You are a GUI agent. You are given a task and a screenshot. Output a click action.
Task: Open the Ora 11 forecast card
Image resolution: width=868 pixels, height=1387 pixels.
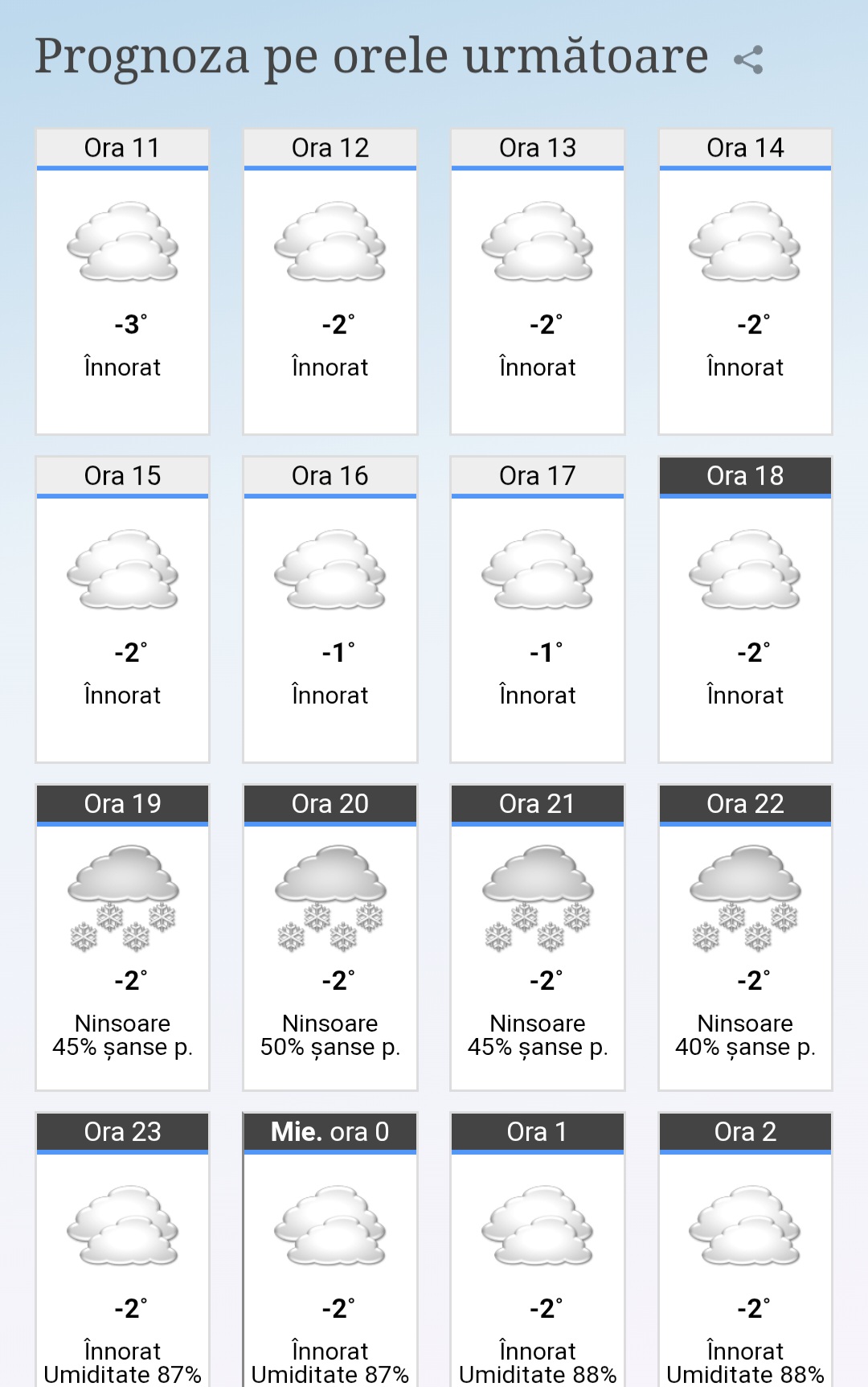click(122, 281)
